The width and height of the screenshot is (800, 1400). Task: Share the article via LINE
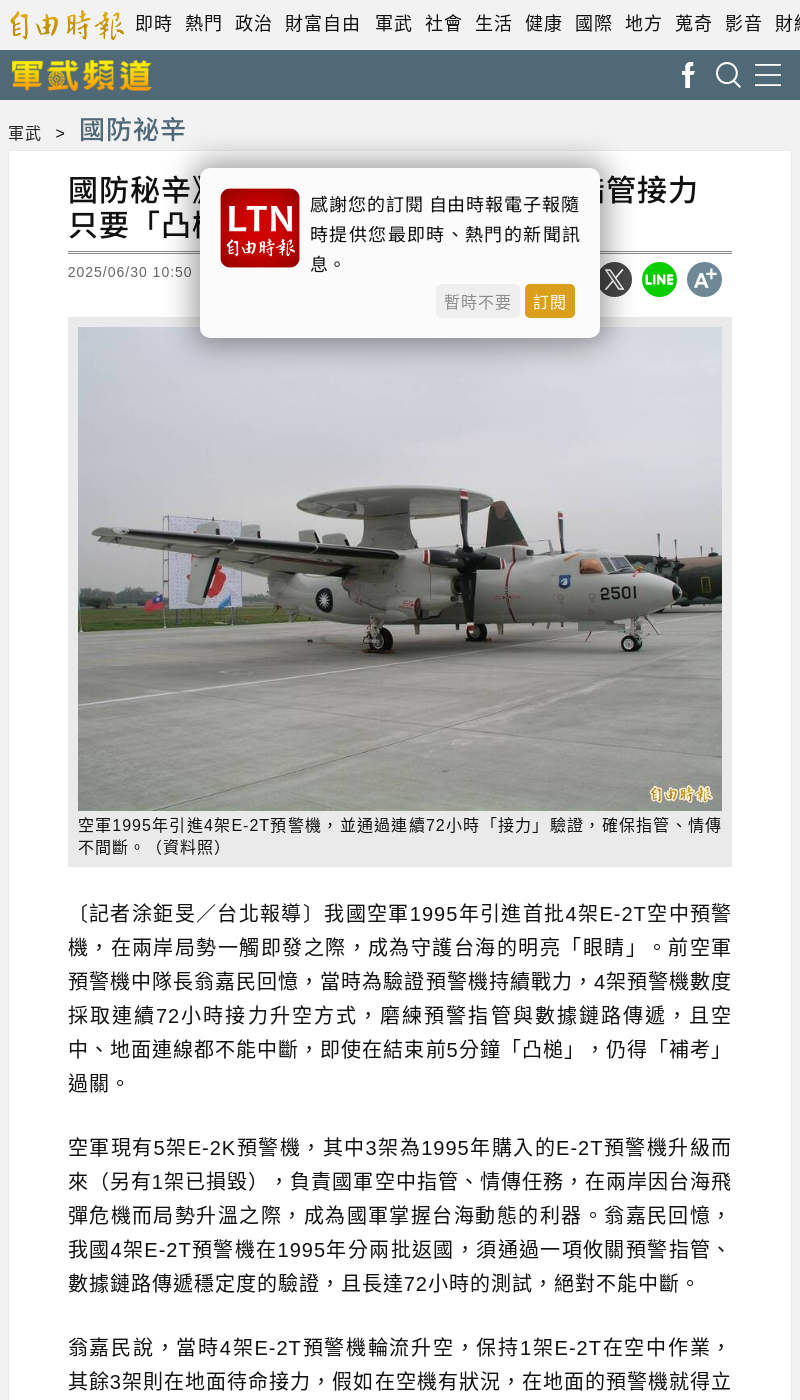click(659, 280)
